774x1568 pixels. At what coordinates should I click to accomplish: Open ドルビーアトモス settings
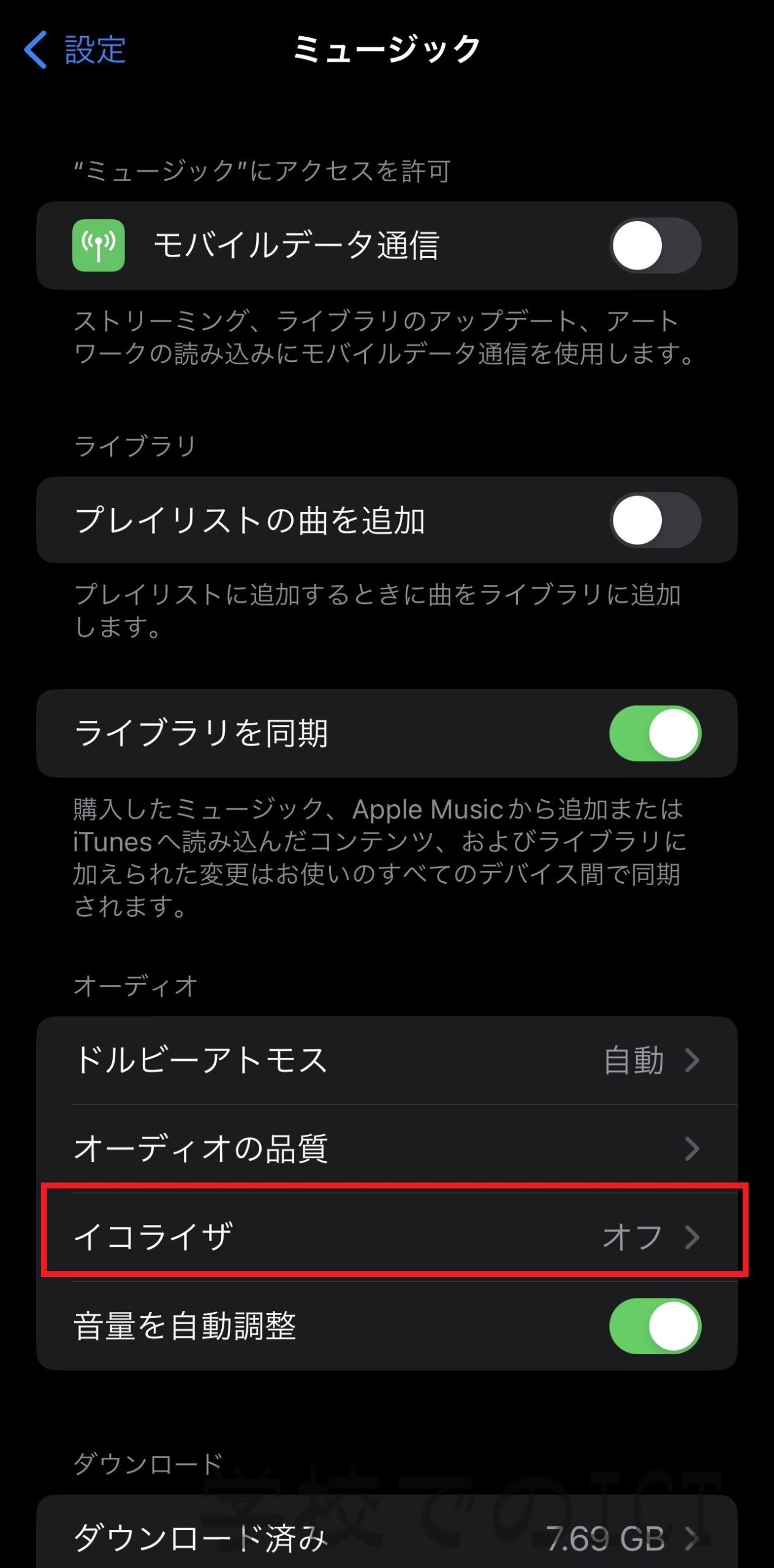pos(387,1060)
